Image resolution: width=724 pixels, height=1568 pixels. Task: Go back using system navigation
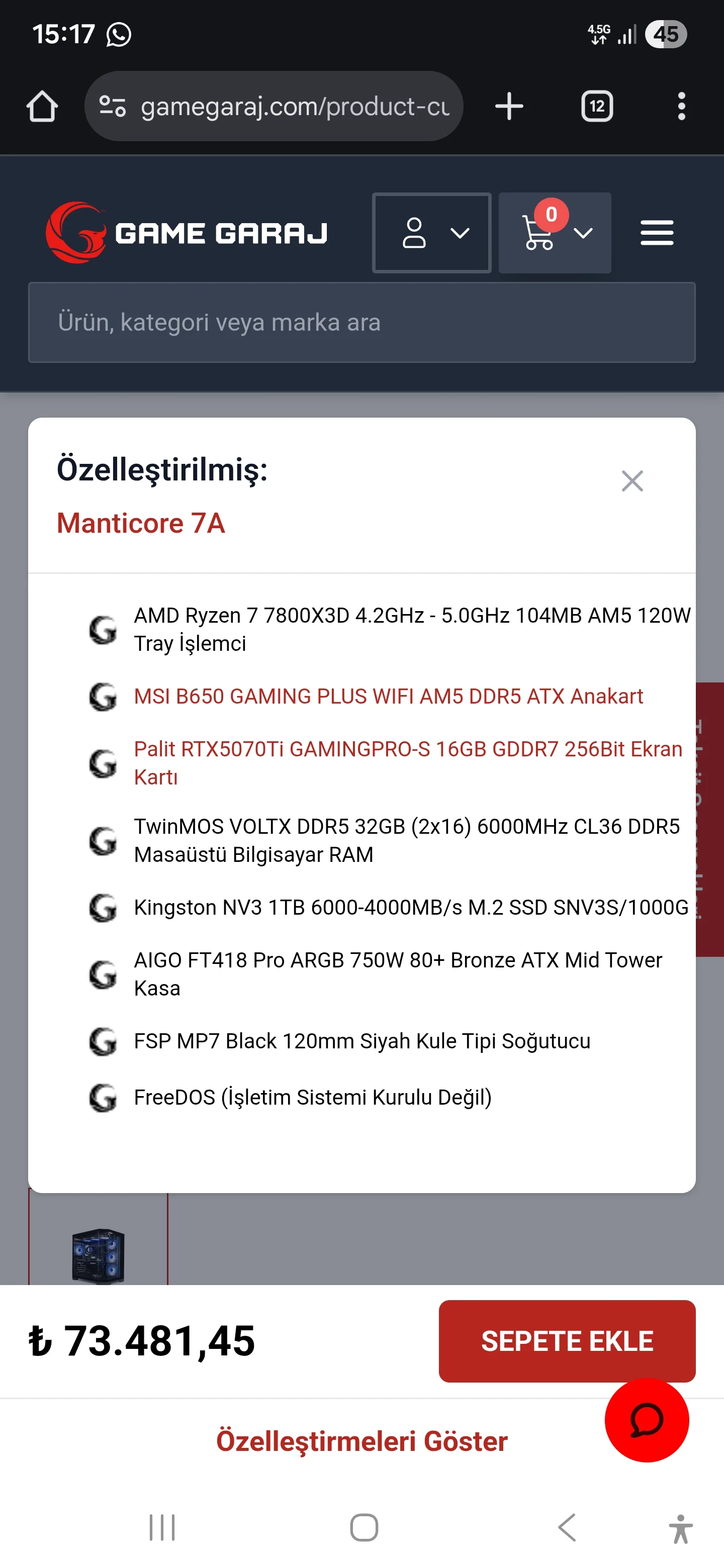566,1527
